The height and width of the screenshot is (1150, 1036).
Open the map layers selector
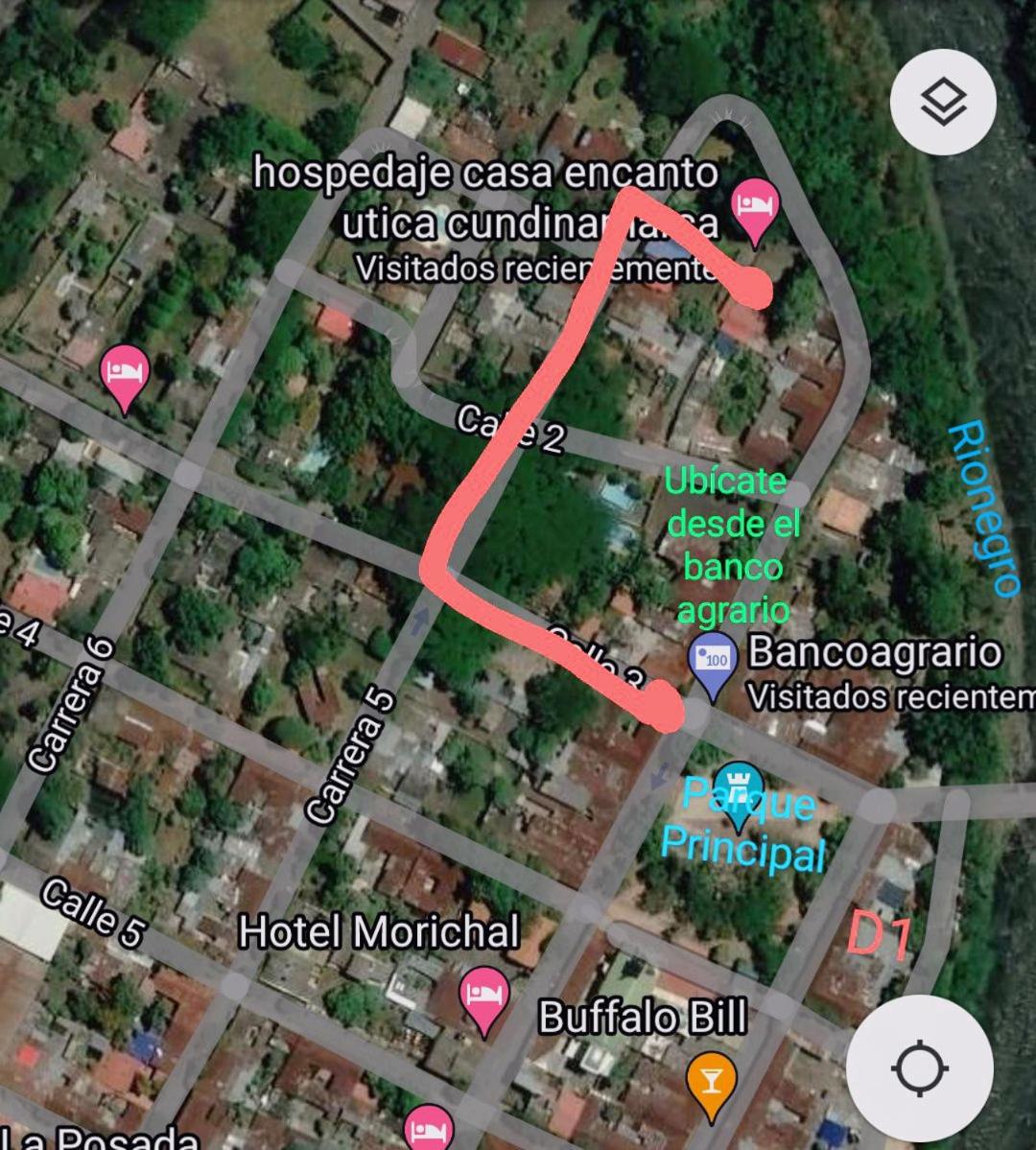(x=943, y=102)
